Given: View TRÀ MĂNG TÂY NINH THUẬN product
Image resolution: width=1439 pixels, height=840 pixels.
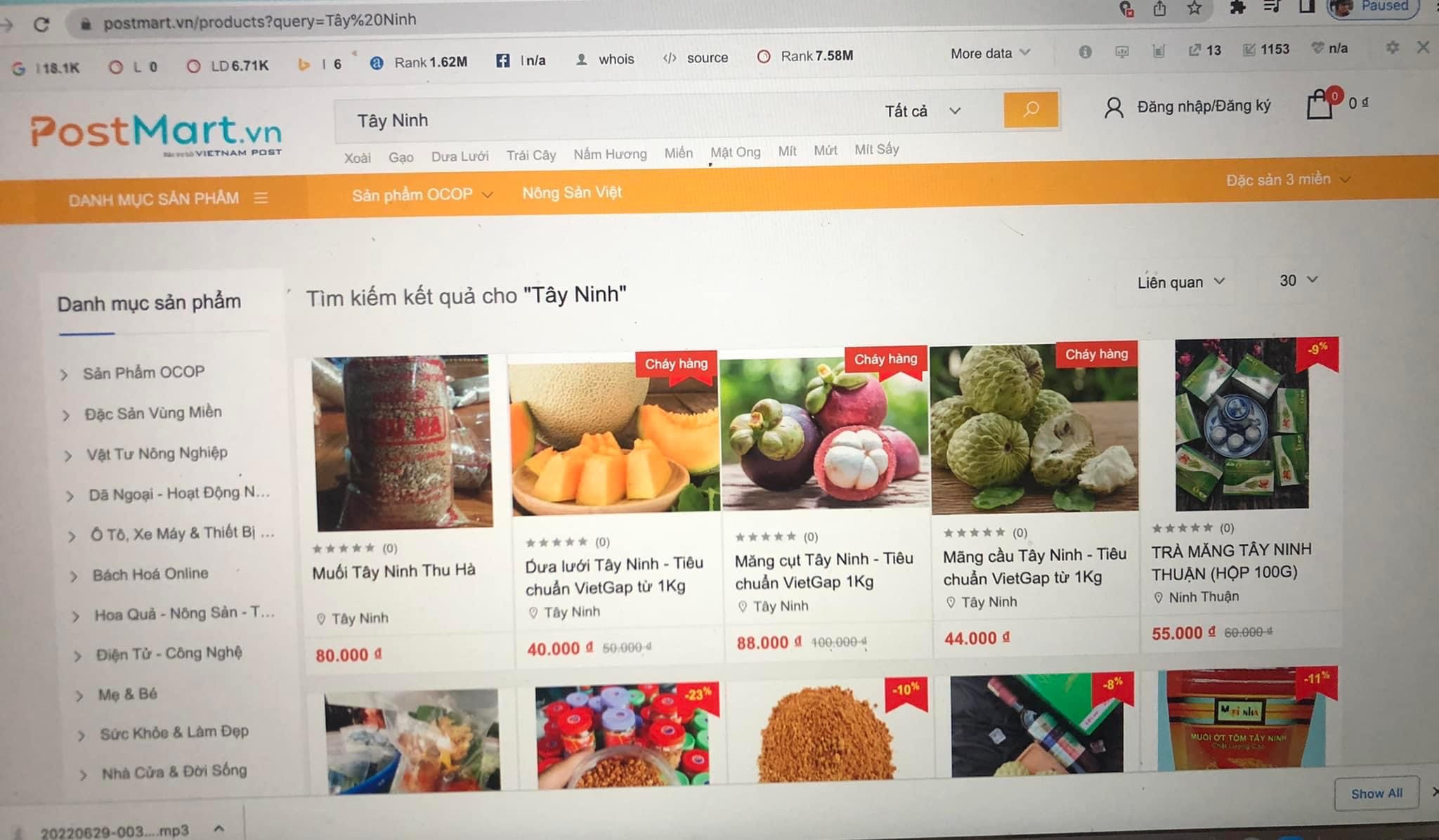Looking at the screenshot, I should click(1230, 560).
